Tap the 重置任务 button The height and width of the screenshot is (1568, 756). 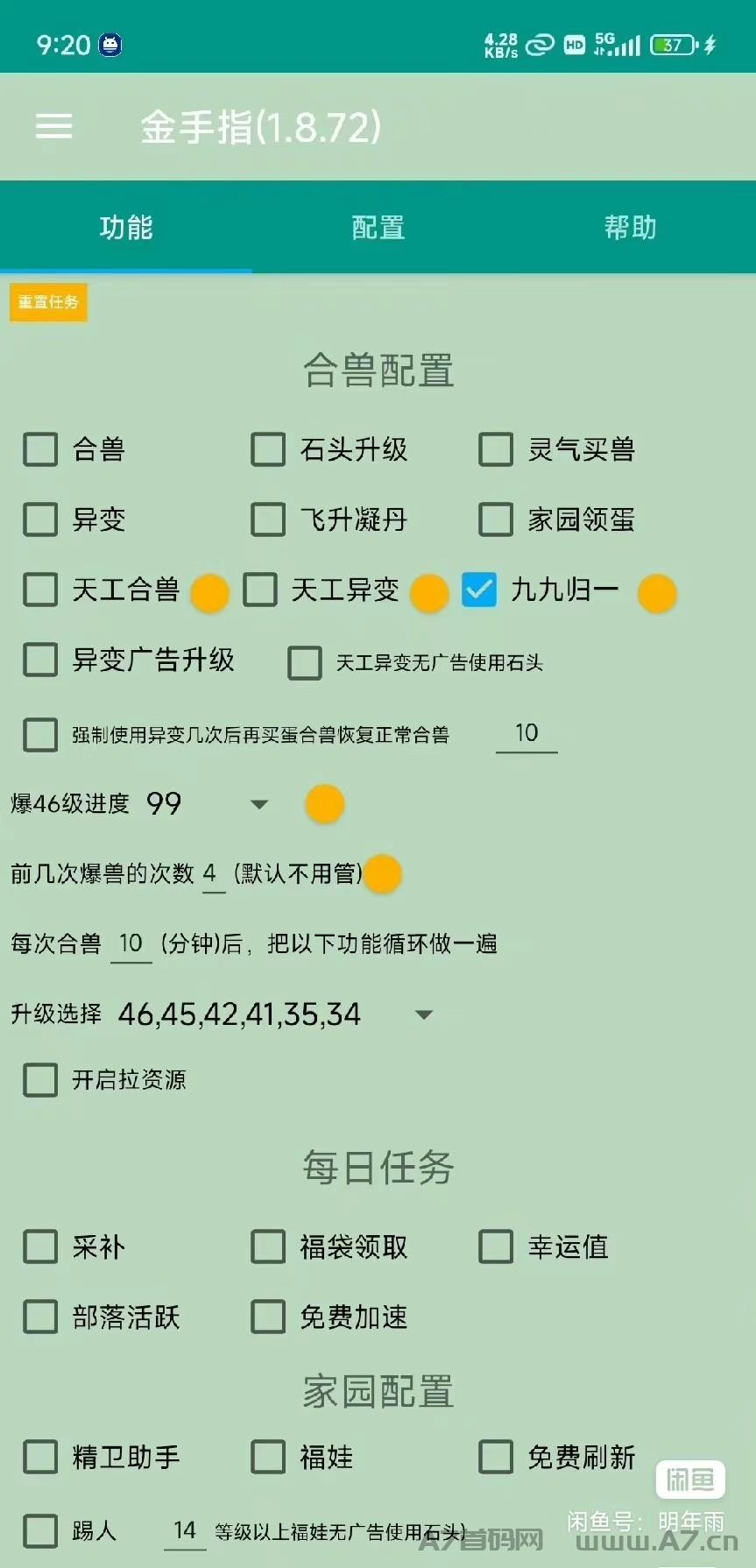pyautogui.click(x=48, y=302)
